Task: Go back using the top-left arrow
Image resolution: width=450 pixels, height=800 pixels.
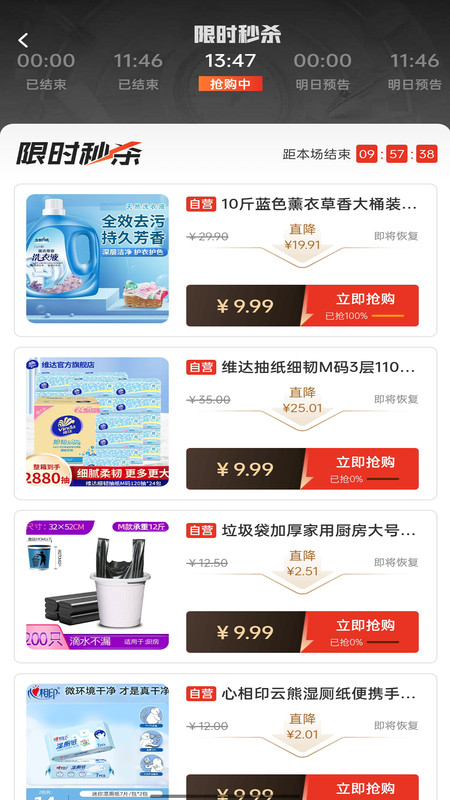Action: 23,40
